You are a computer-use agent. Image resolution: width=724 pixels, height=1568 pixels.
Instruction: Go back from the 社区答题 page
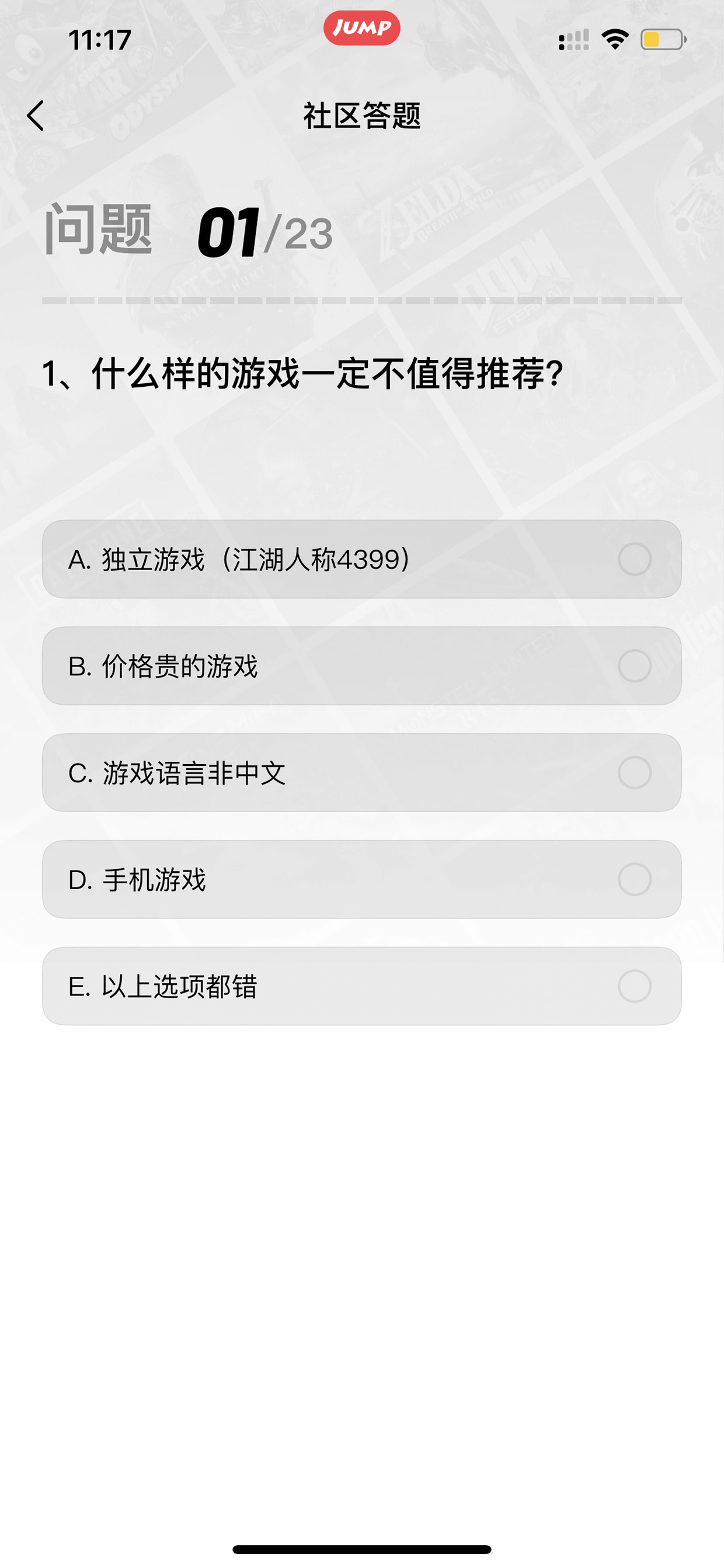[36, 116]
